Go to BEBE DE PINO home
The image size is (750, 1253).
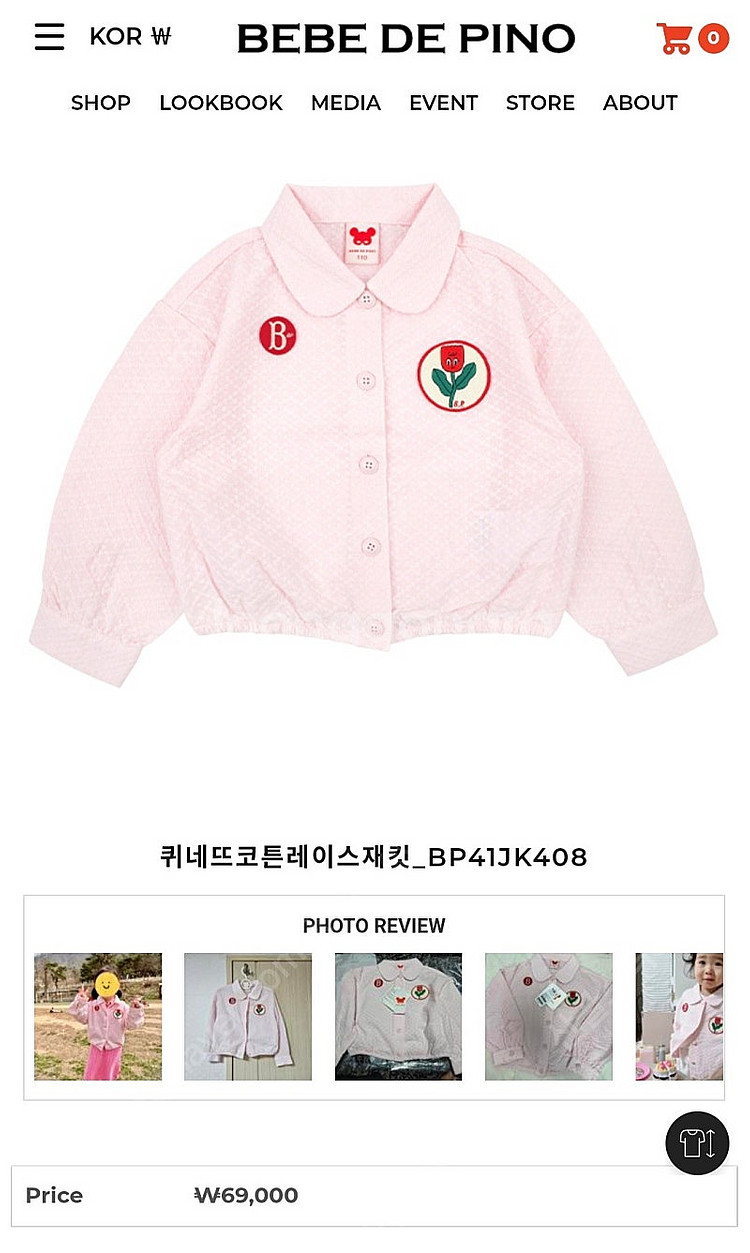(406, 39)
